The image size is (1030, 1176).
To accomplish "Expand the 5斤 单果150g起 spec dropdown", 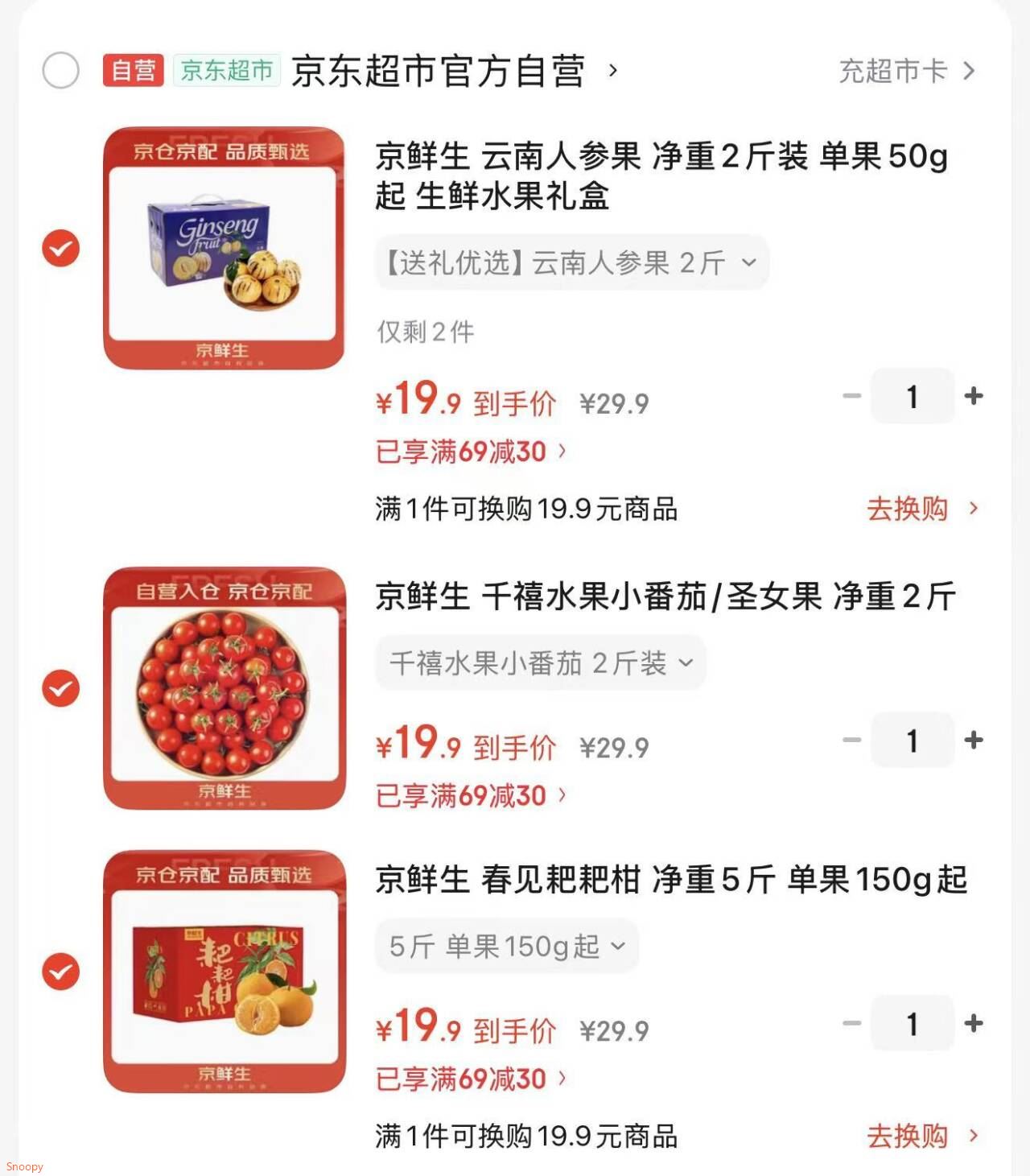I will pyautogui.click(x=507, y=947).
